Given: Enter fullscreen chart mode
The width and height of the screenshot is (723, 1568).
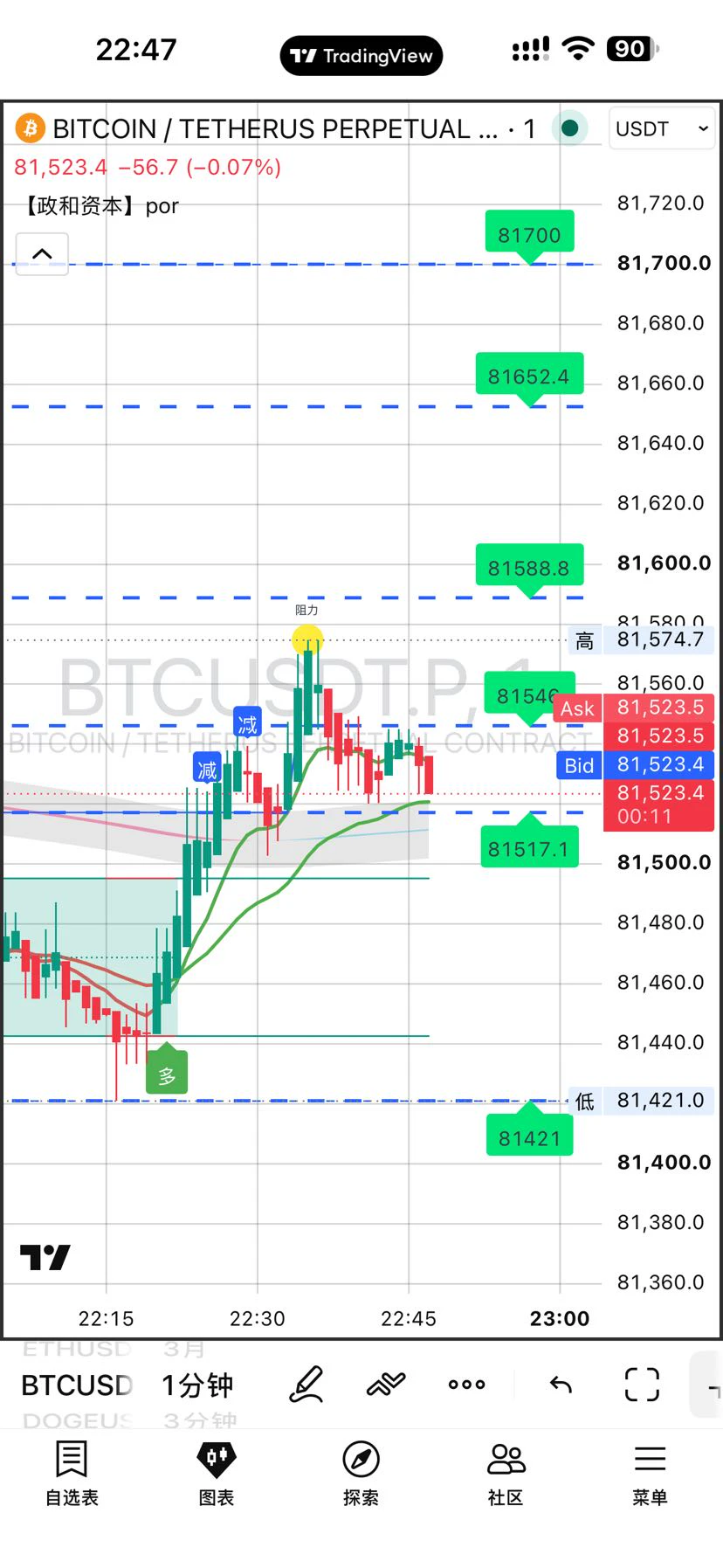Looking at the screenshot, I should pyautogui.click(x=642, y=1384).
